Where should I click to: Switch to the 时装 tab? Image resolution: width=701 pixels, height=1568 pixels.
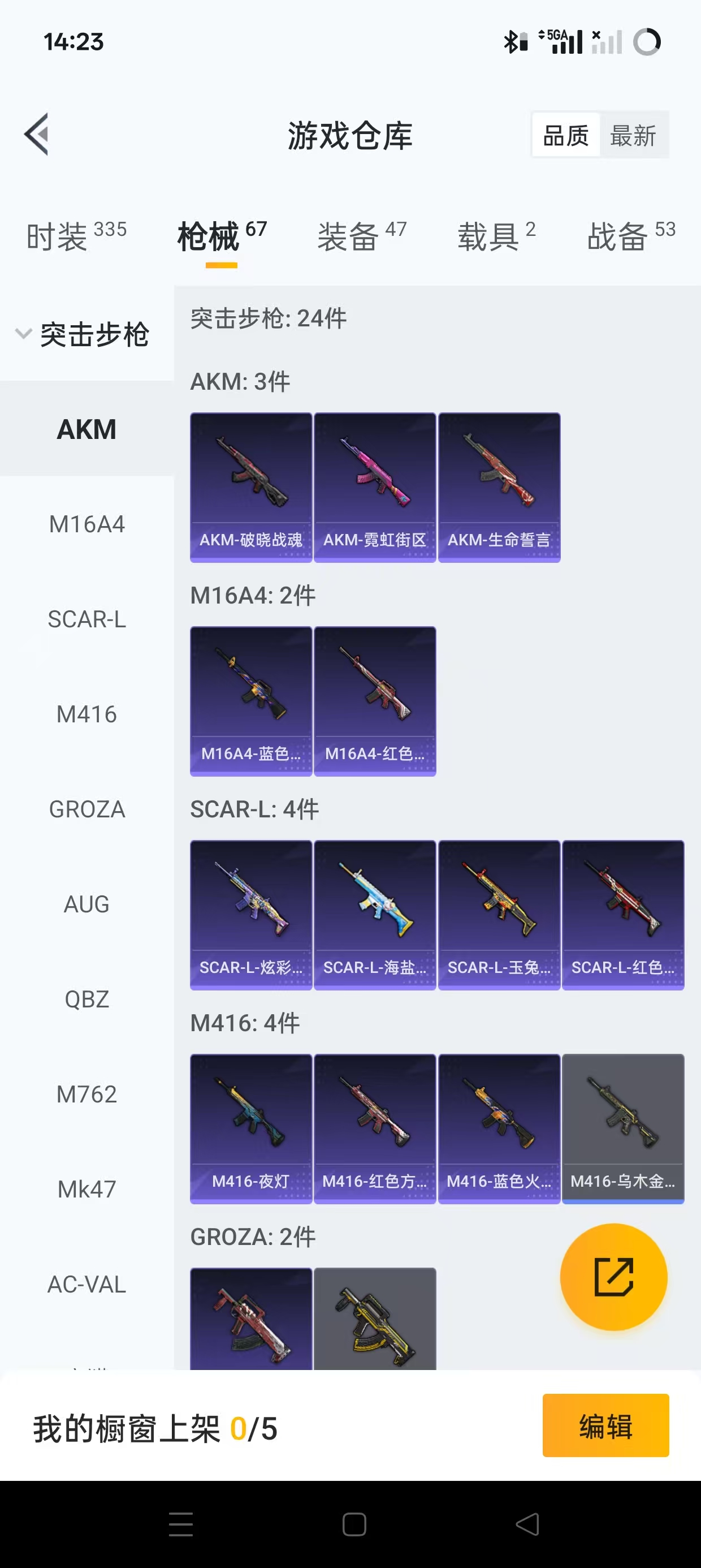point(76,236)
